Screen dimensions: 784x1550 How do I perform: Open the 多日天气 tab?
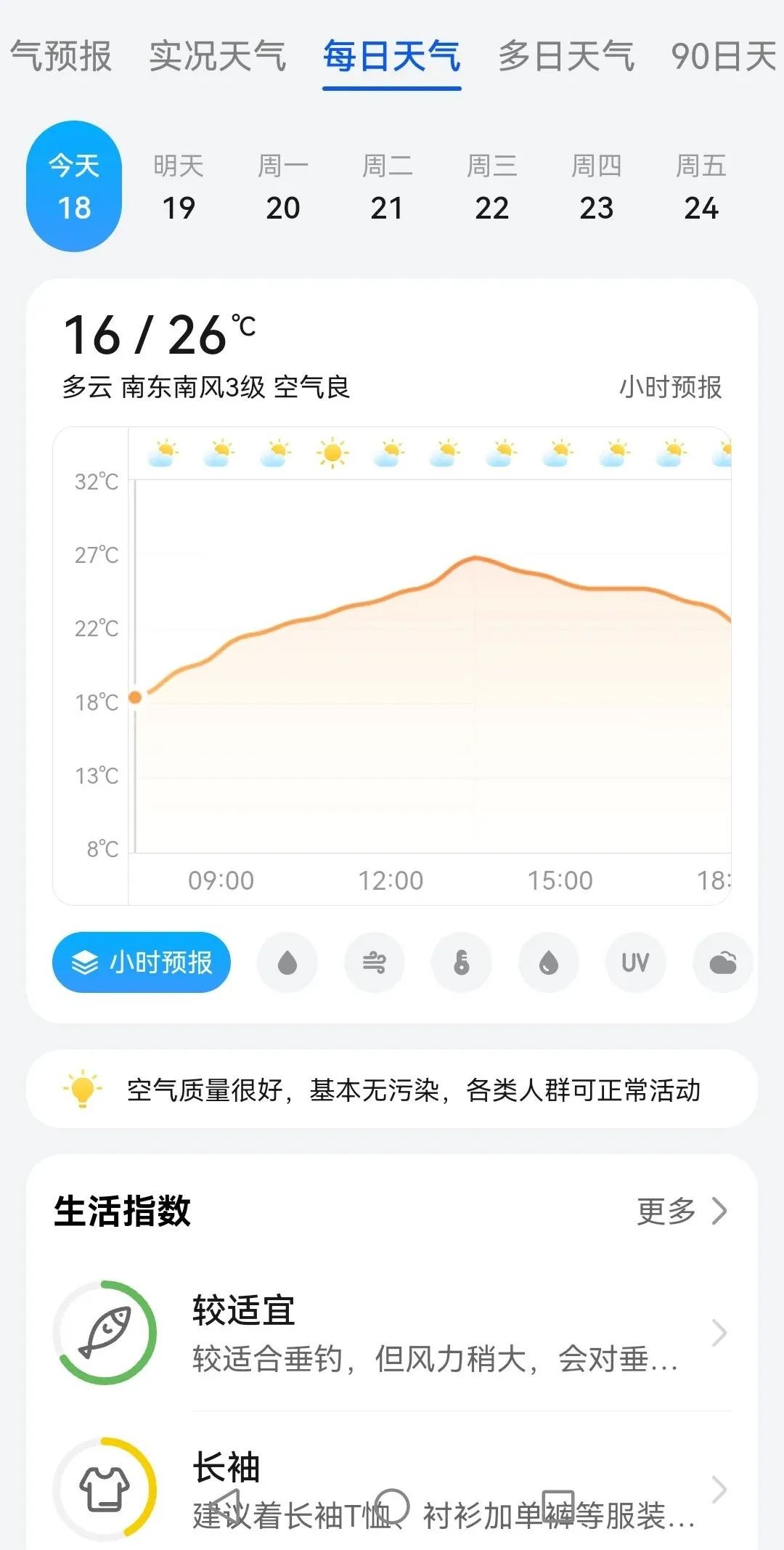click(x=566, y=57)
